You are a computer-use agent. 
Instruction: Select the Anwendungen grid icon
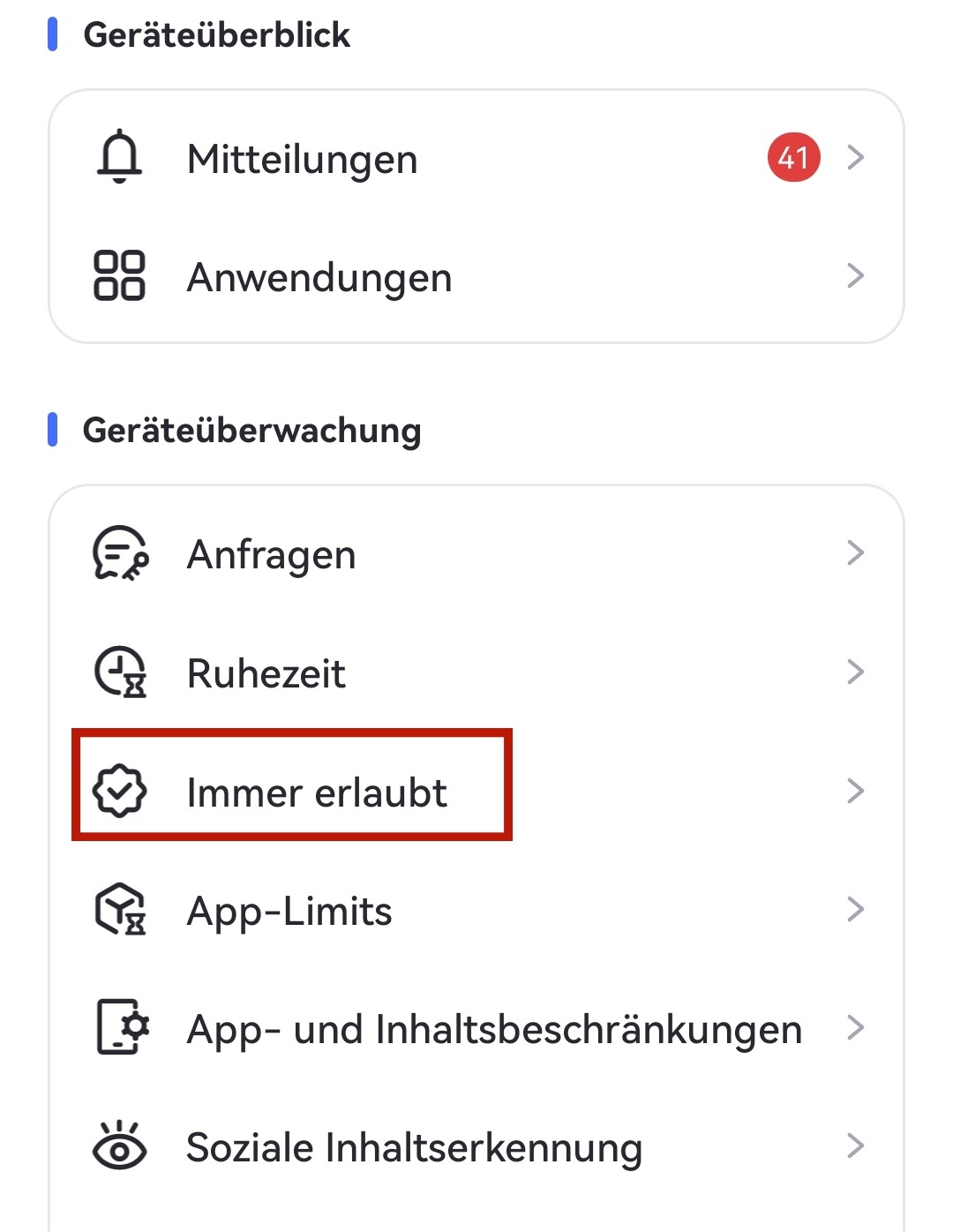pyautogui.click(x=121, y=276)
